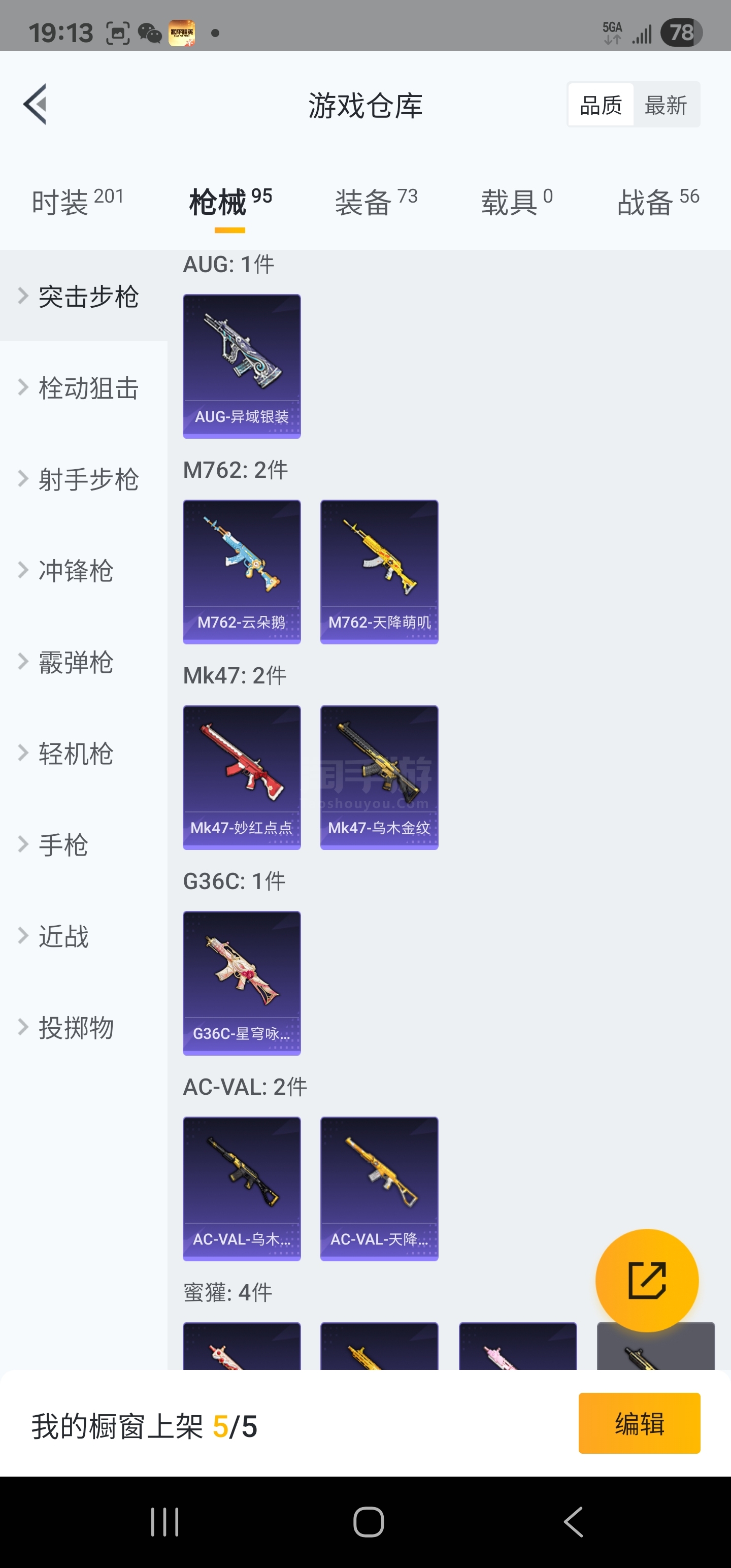Show the 霰弹枪 category
731x1568 pixels.
(x=76, y=662)
